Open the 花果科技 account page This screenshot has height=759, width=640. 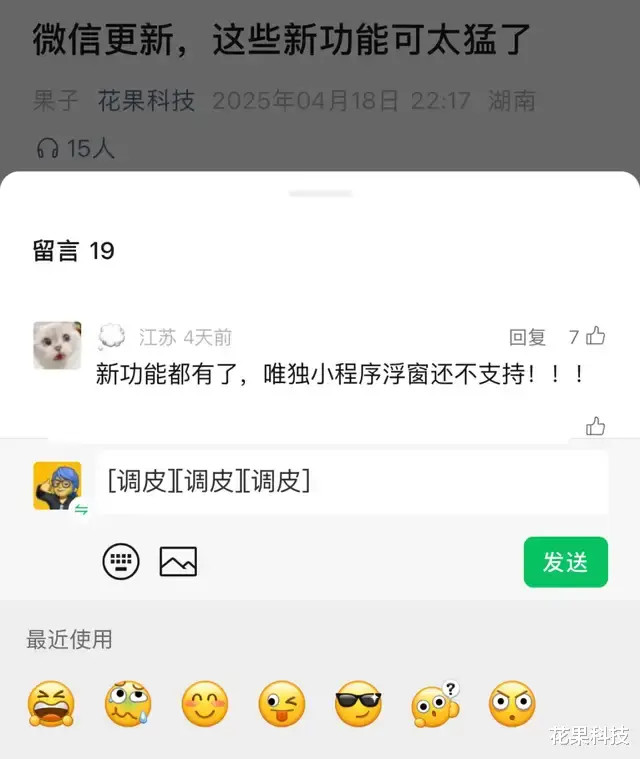pos(146,101)
